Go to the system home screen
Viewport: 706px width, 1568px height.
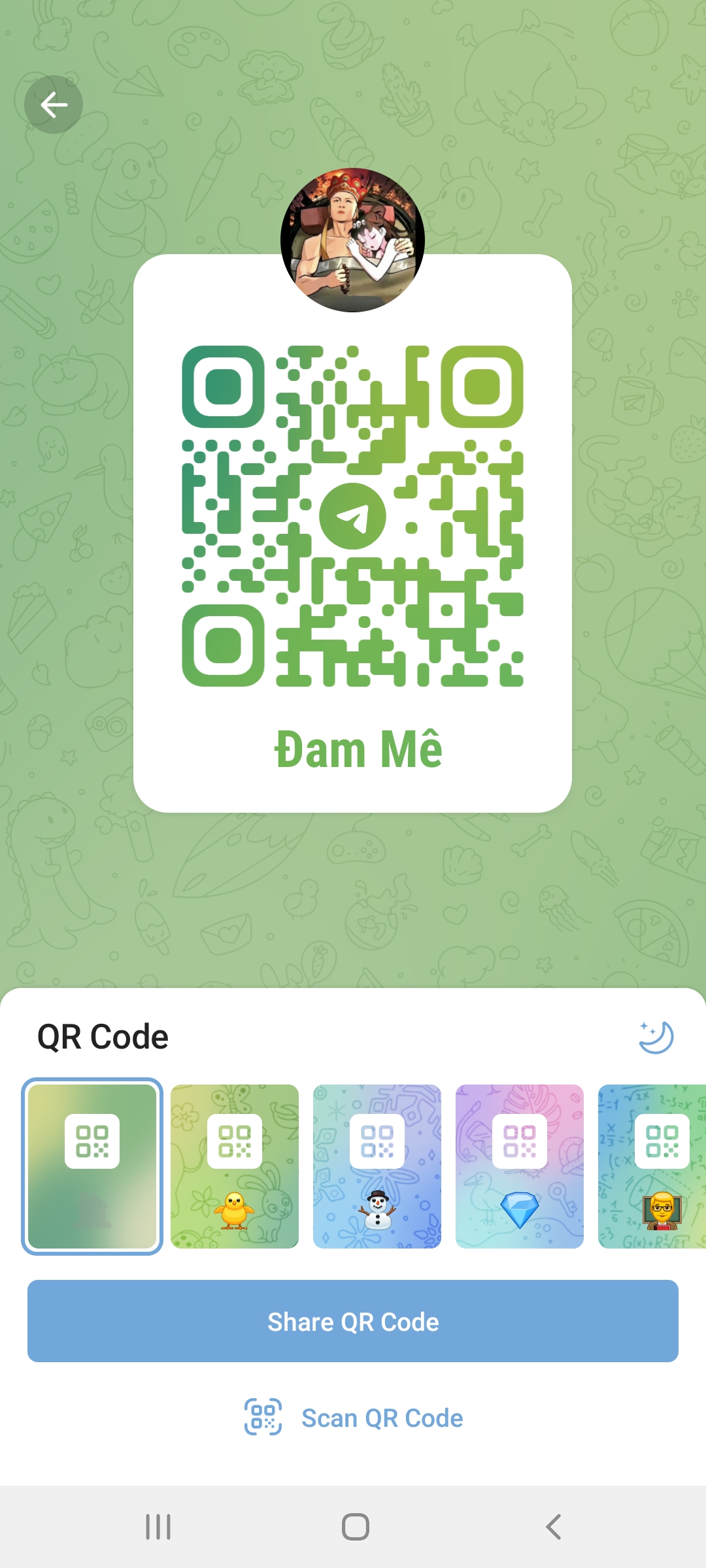coord(355,1527)
